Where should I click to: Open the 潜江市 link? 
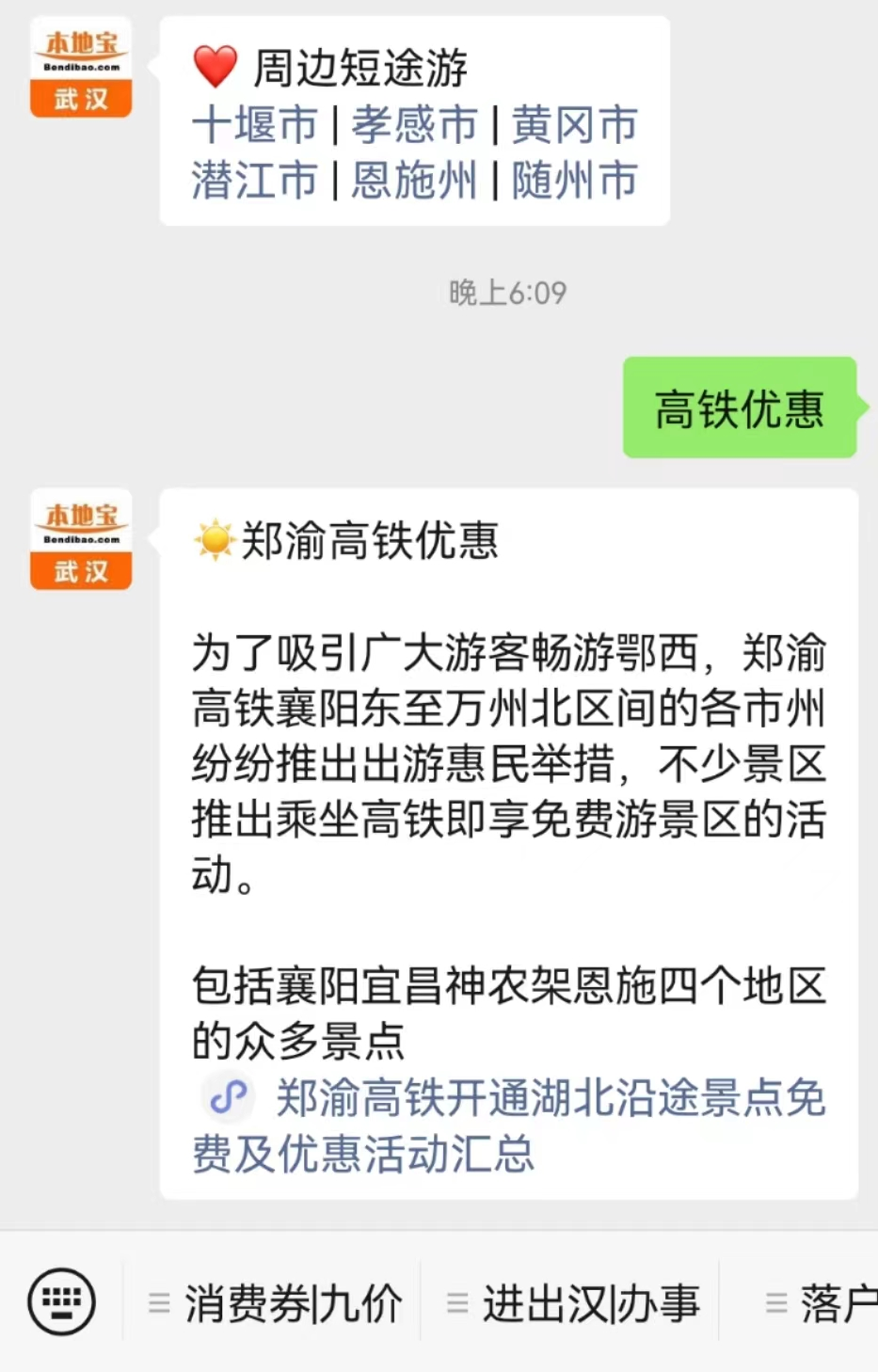pyautogui.click(x=255, y=180)
